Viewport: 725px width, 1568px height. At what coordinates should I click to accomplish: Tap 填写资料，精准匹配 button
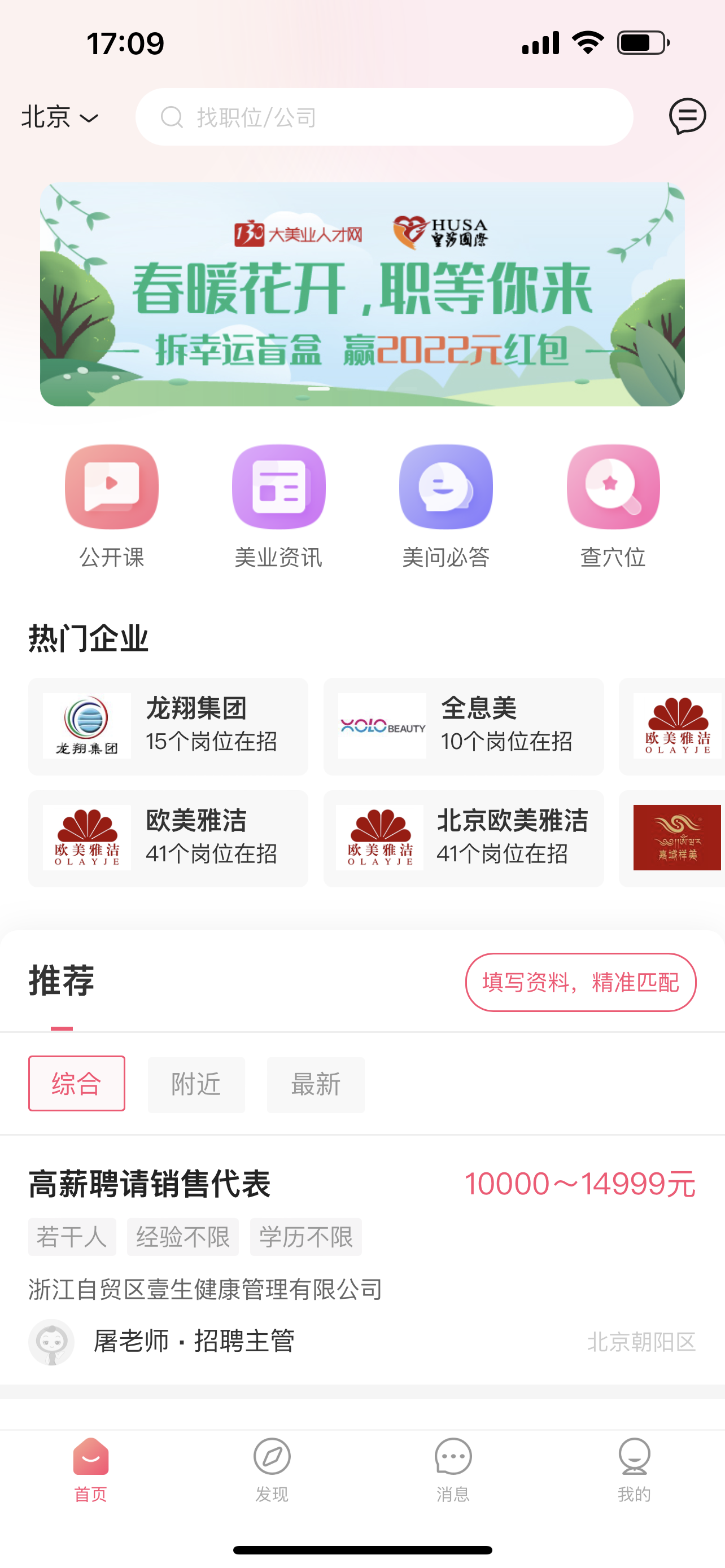point(580,982)
